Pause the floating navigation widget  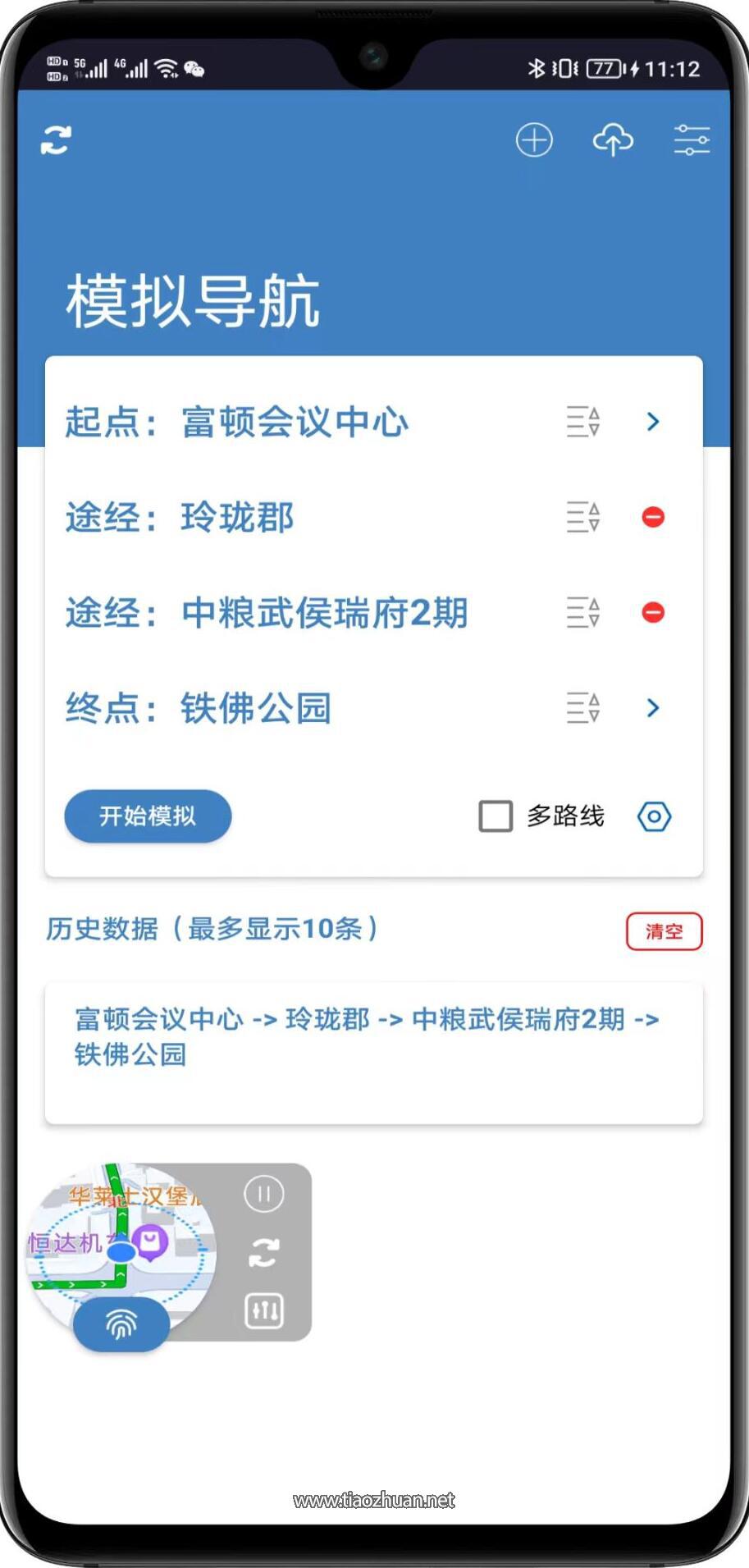click(x=264, y=1194)
